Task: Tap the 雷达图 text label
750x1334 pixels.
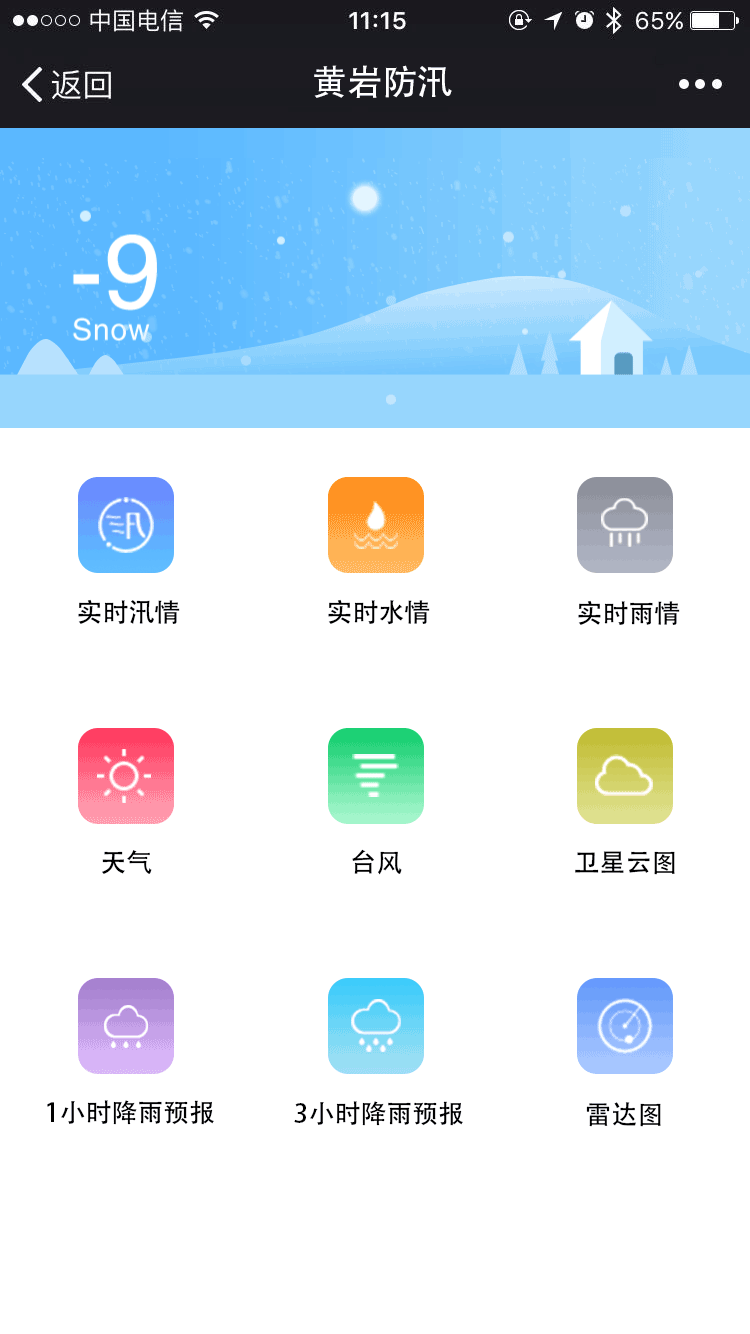Action: click(625, 1114)
